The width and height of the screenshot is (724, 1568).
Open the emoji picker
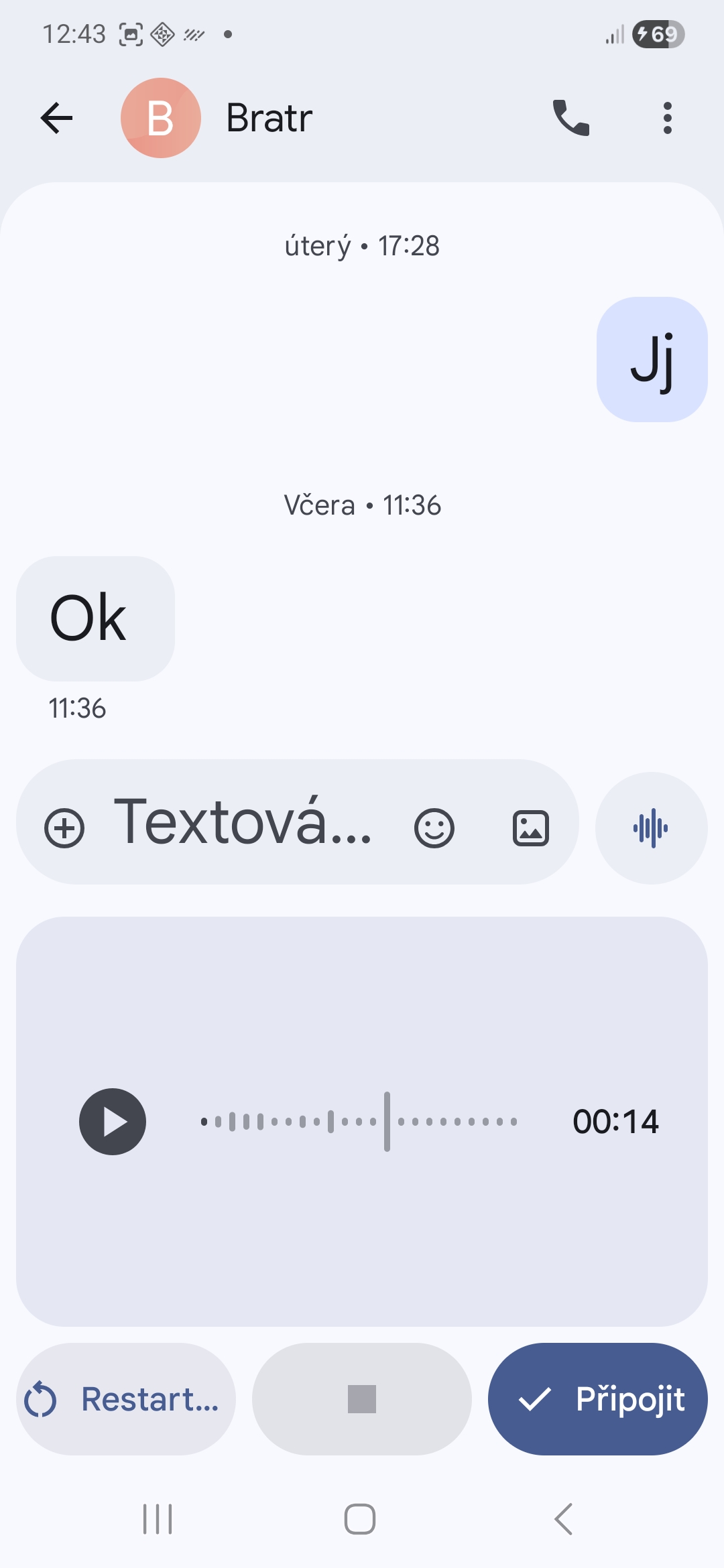click(434, 828)
